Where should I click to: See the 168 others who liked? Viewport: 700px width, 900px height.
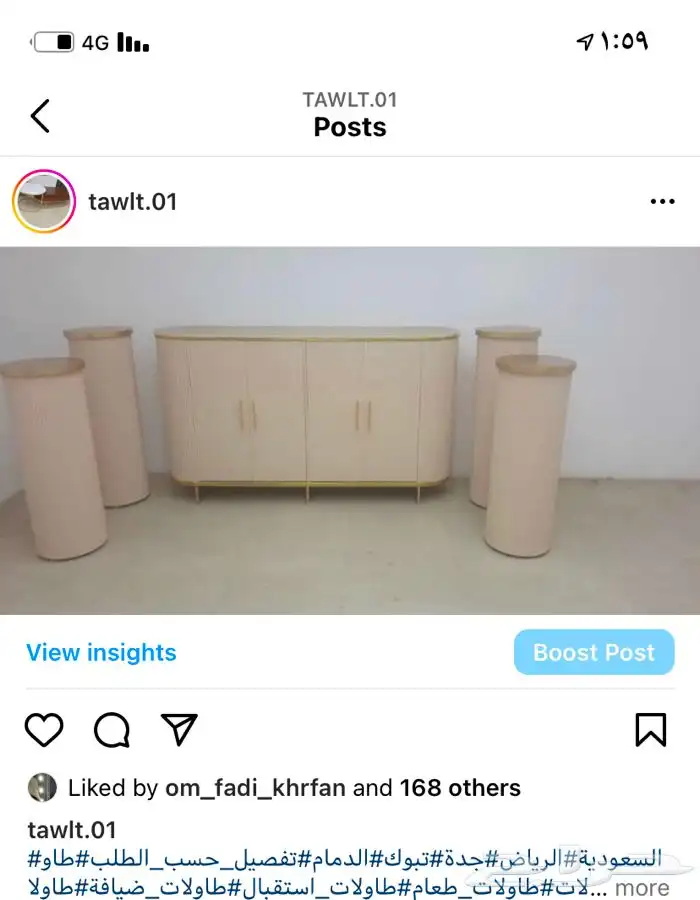[460, 788]
